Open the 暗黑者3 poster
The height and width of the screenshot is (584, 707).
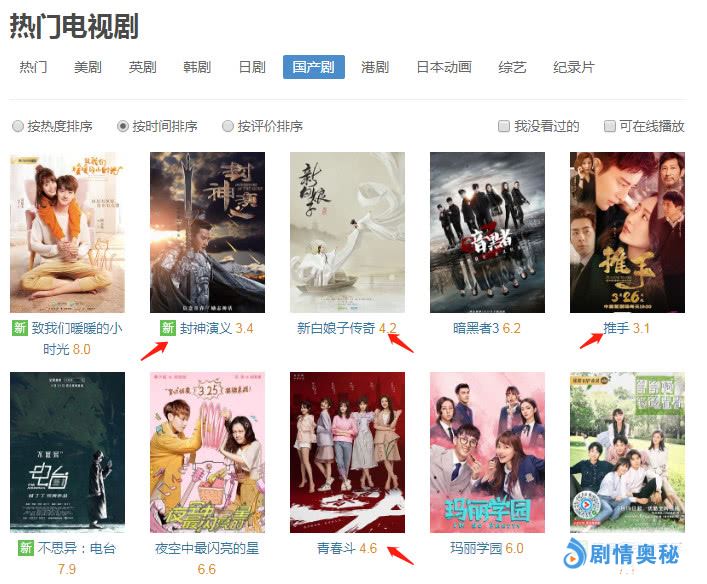tap(487, 232)
